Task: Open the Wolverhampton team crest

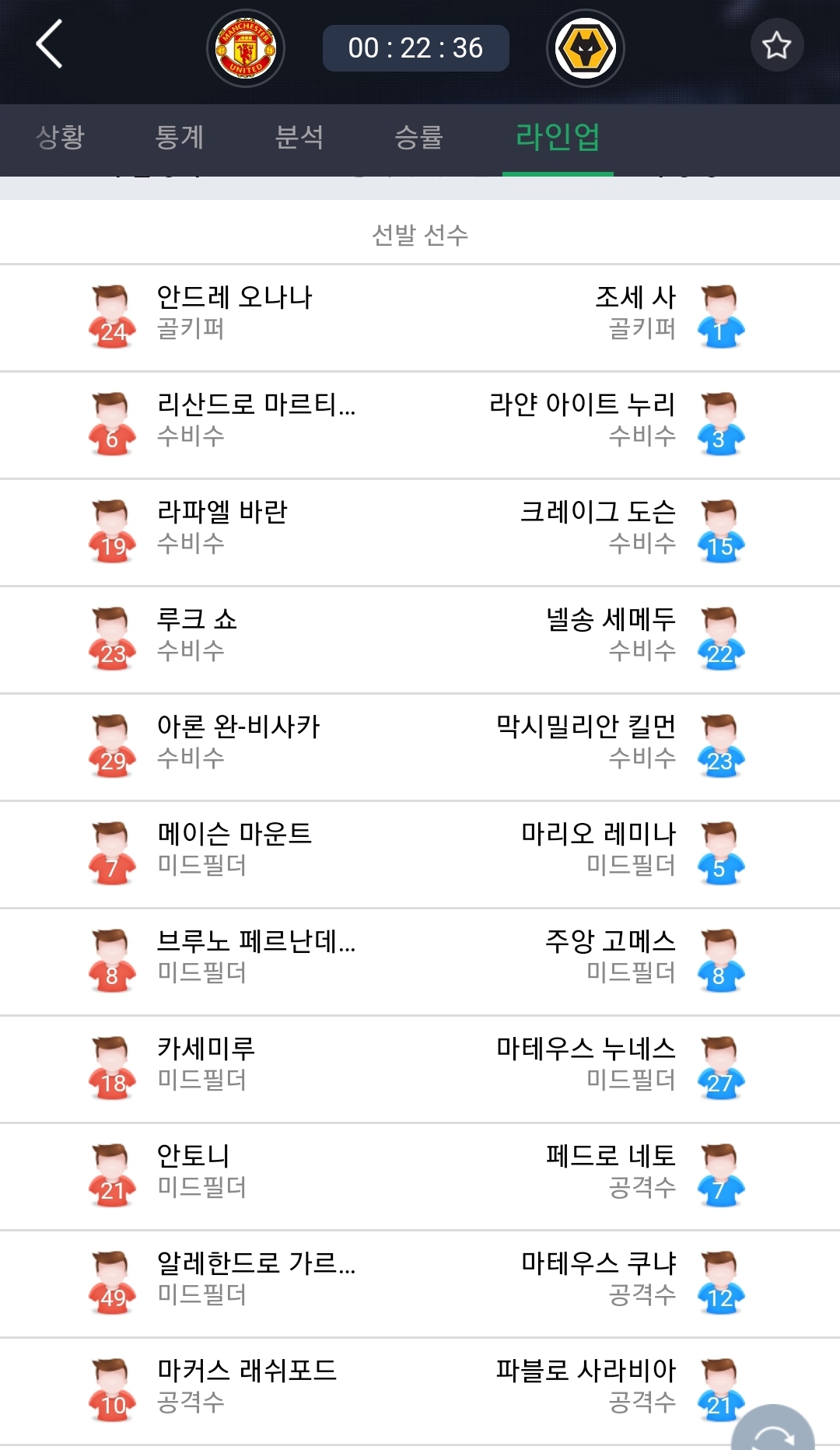Action: click(586, 48)
